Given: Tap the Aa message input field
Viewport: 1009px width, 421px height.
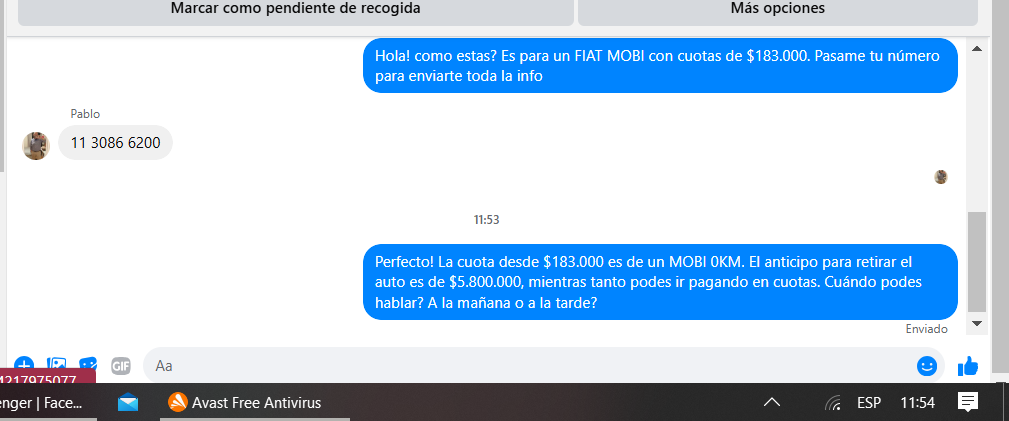Looking at the screenshot, I should [x=530, y=366].
